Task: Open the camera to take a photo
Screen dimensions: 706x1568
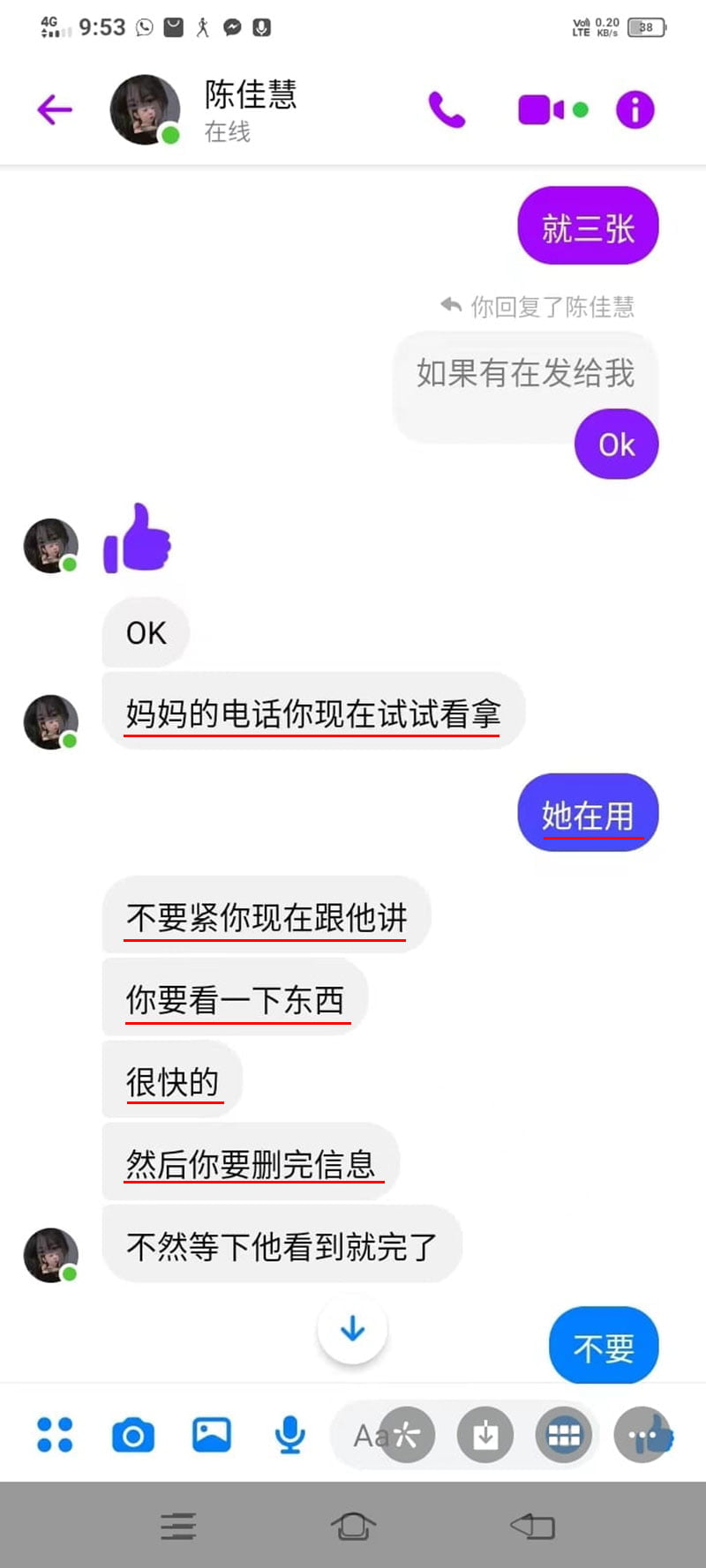Action: [133, 1436]
